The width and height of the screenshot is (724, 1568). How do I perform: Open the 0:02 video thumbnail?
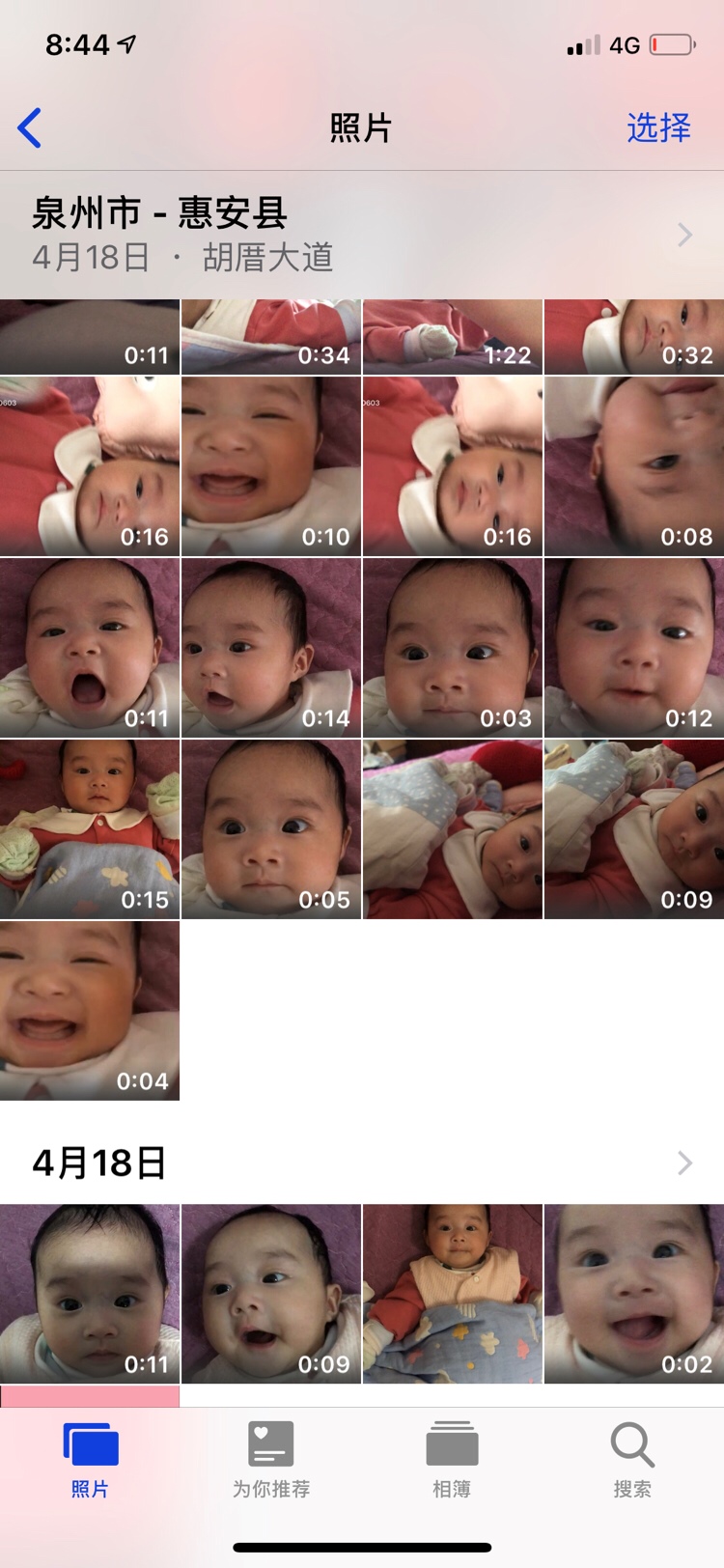pos(634,1294)
